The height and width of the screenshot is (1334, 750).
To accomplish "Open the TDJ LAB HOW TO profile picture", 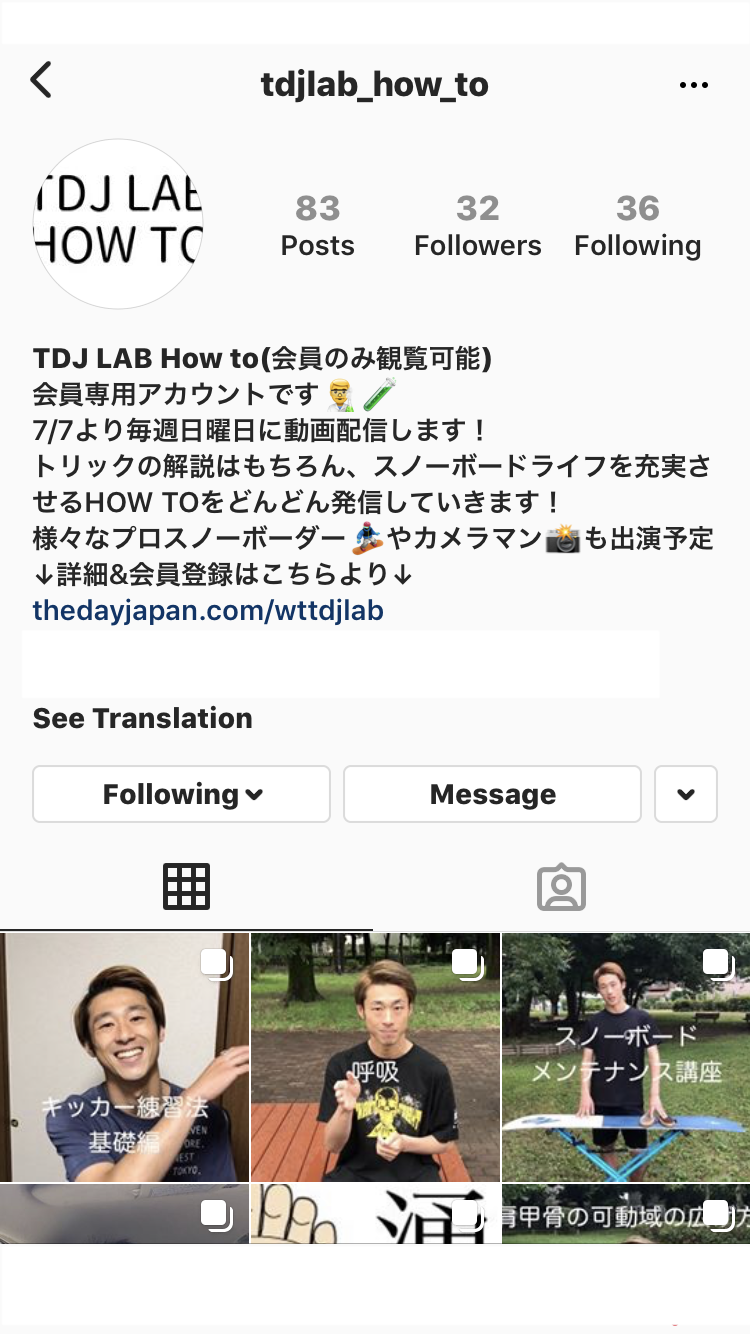I will [x=118, y=224].
